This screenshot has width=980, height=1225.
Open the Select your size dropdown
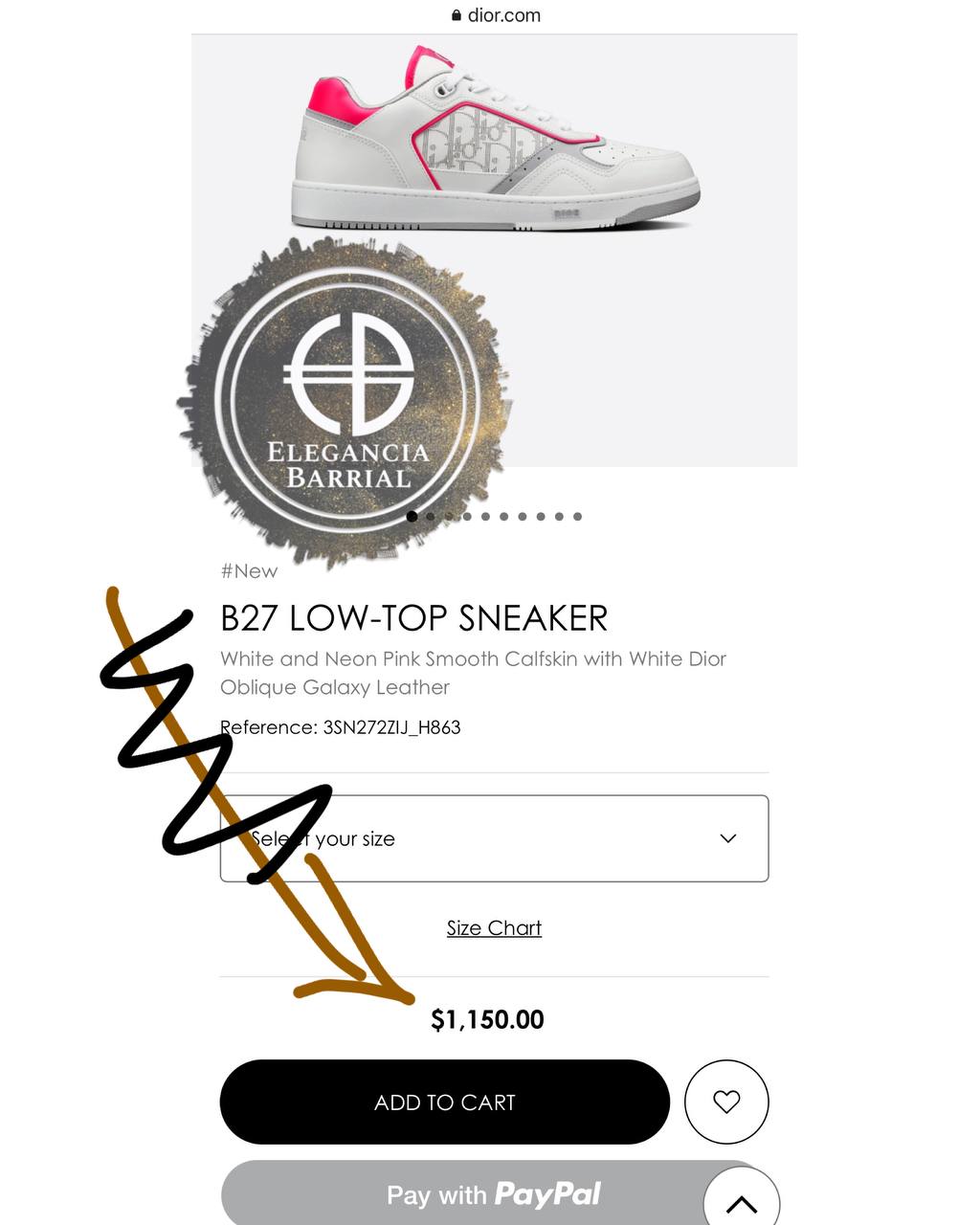click(494, 838)
